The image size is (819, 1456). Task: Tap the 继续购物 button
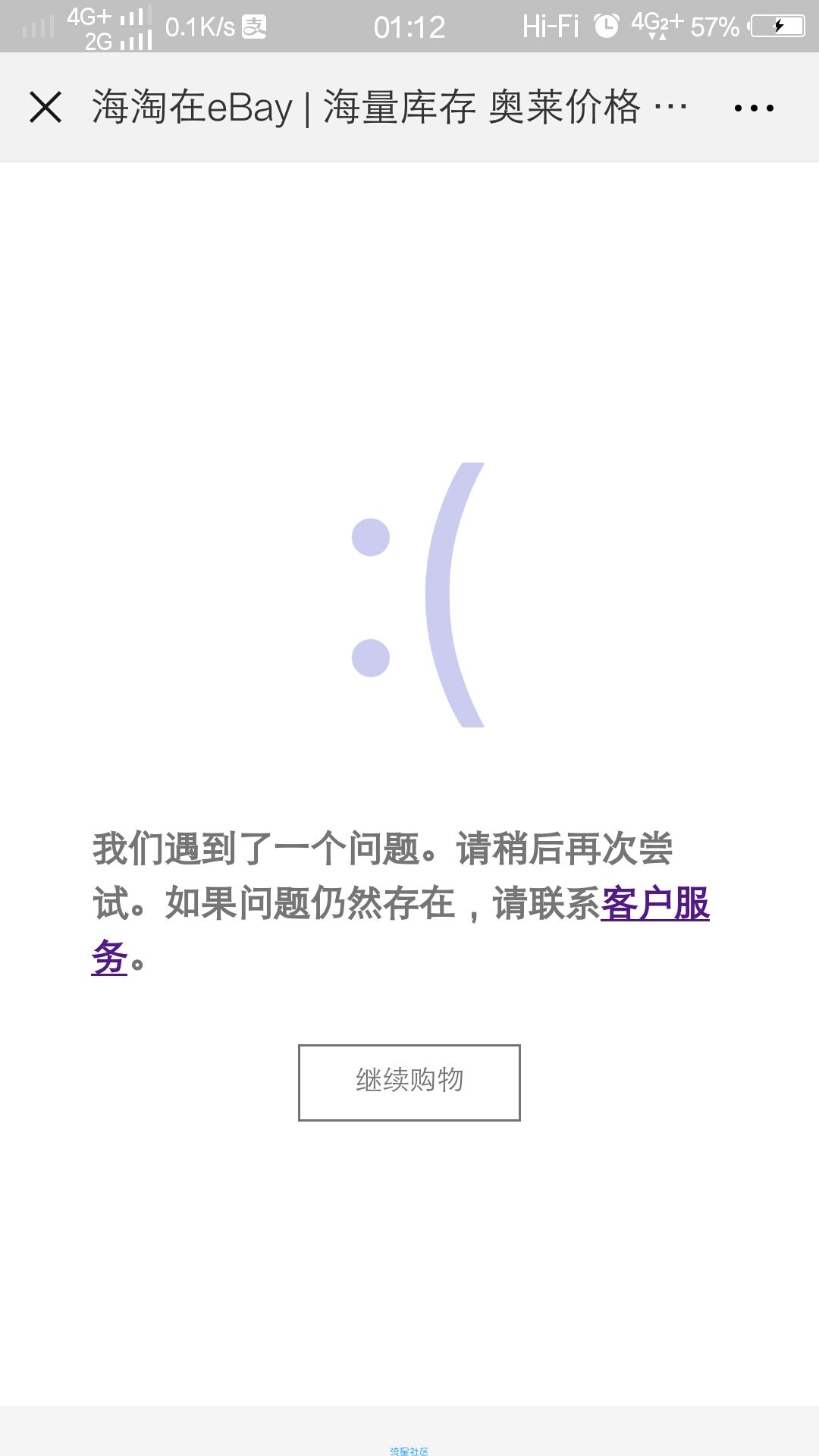pos(409,1082)
